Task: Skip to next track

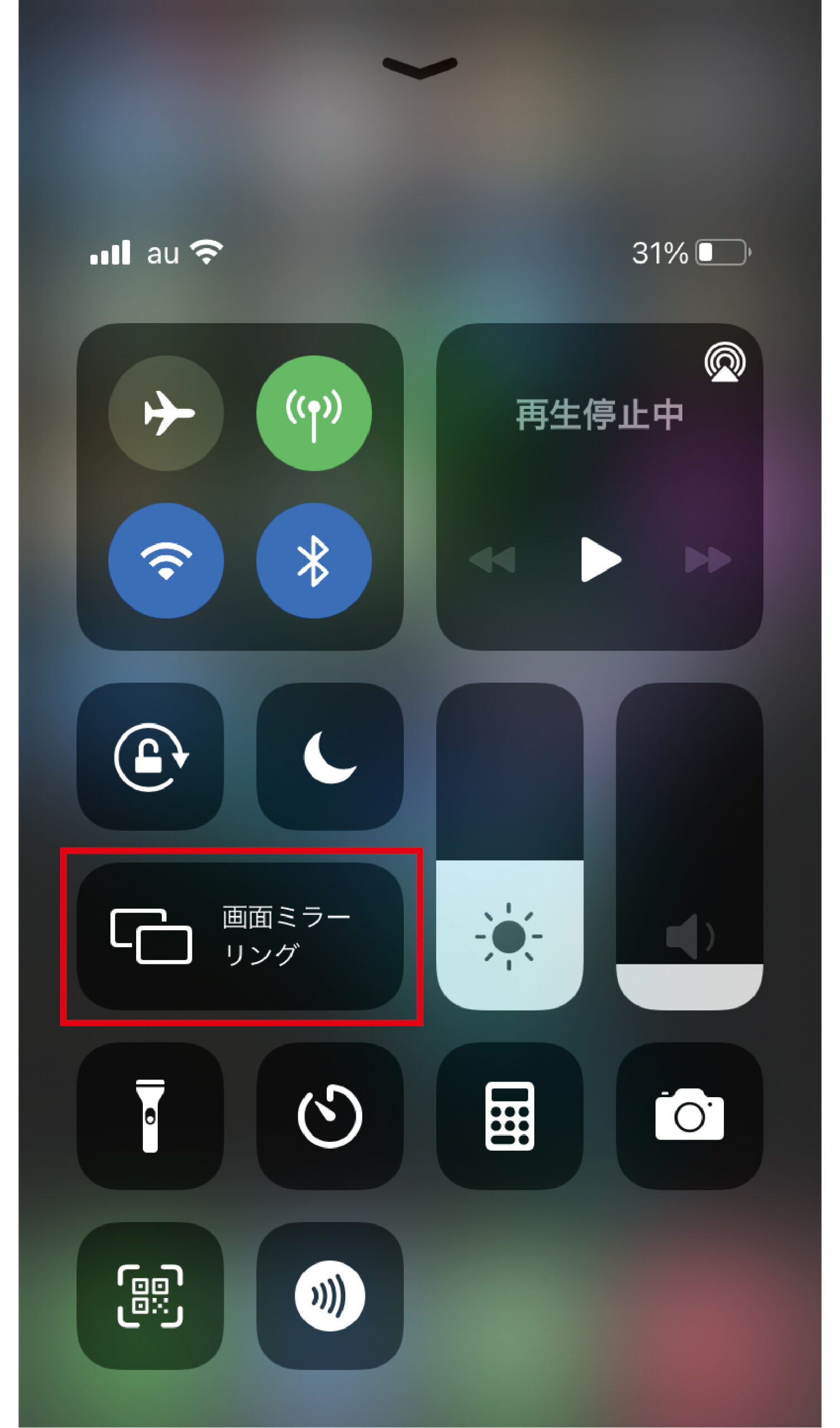Action: pos(707,560)
